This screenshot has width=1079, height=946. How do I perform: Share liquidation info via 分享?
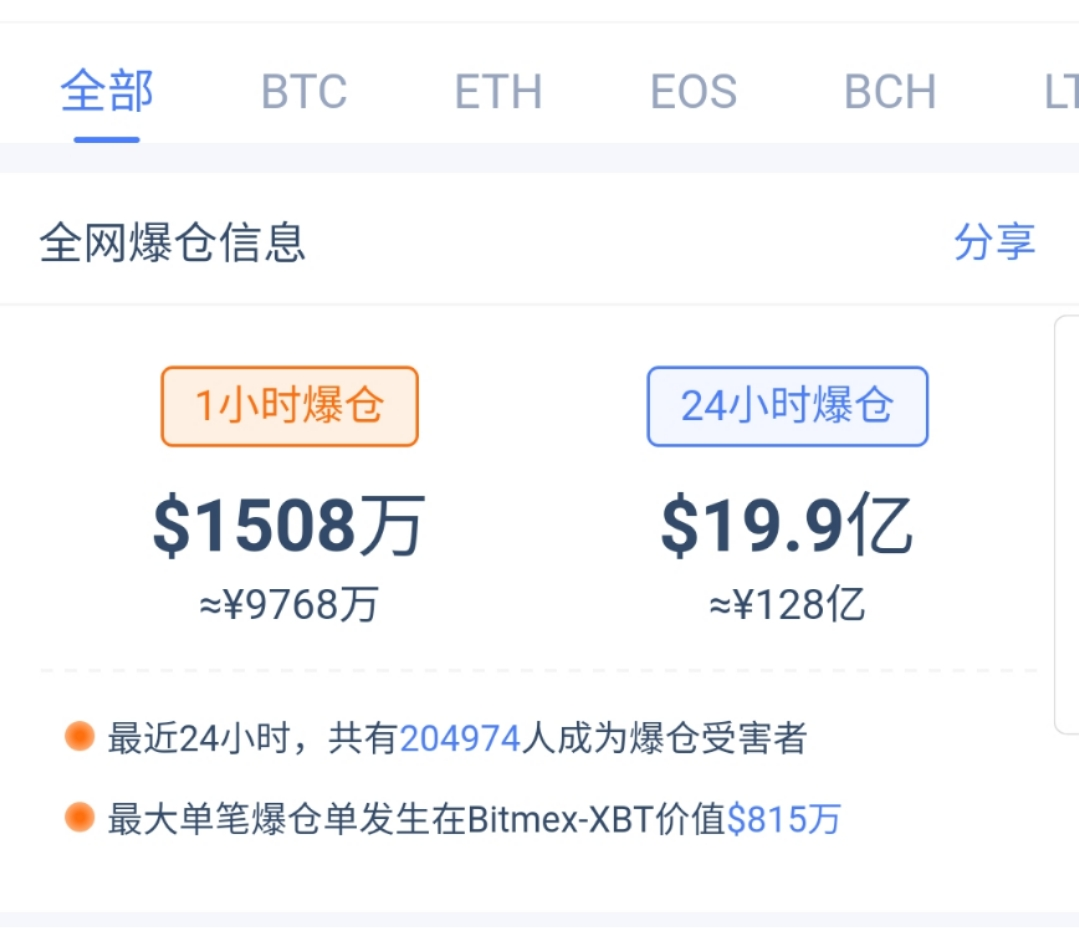pos(994,243)
